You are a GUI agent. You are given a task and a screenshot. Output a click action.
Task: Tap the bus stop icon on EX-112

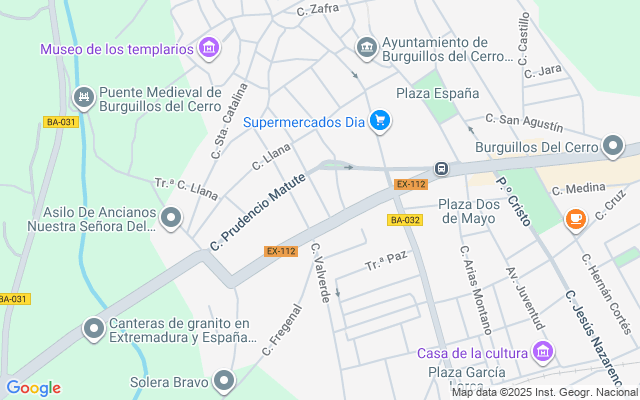point(441,168)
